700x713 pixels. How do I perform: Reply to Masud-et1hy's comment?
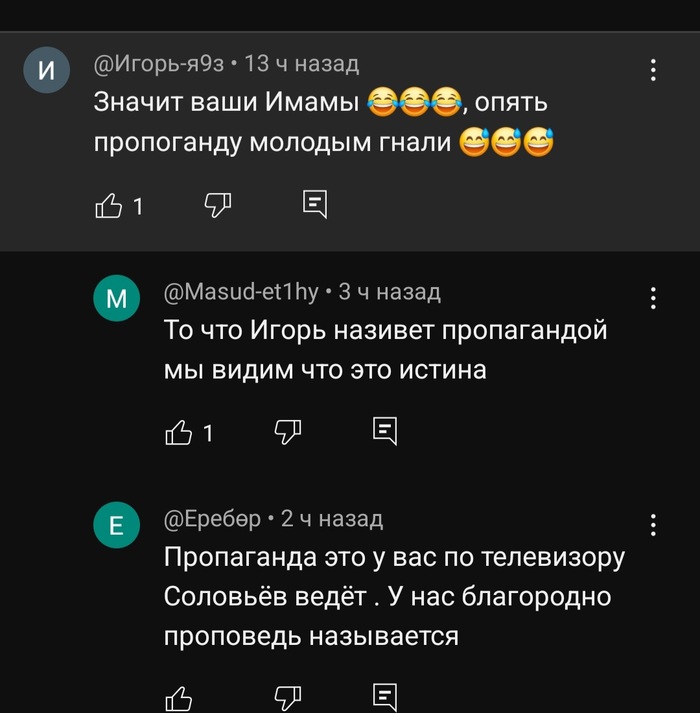pos(385,431)
